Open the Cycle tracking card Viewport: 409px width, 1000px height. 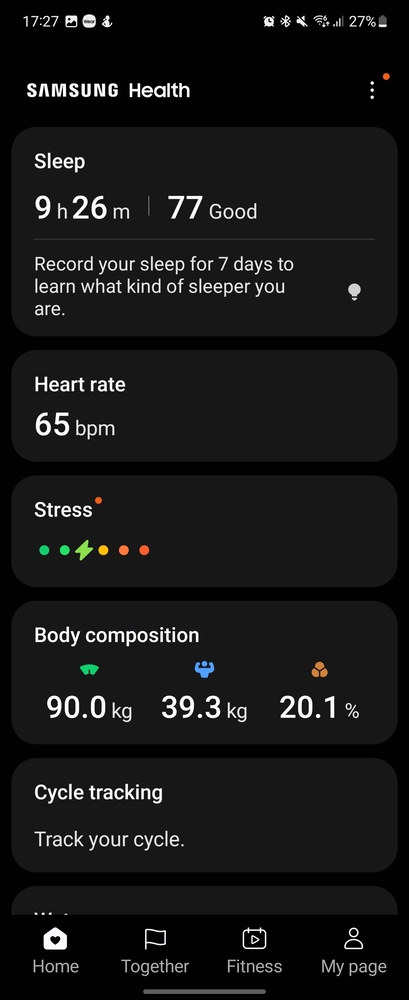204,815
